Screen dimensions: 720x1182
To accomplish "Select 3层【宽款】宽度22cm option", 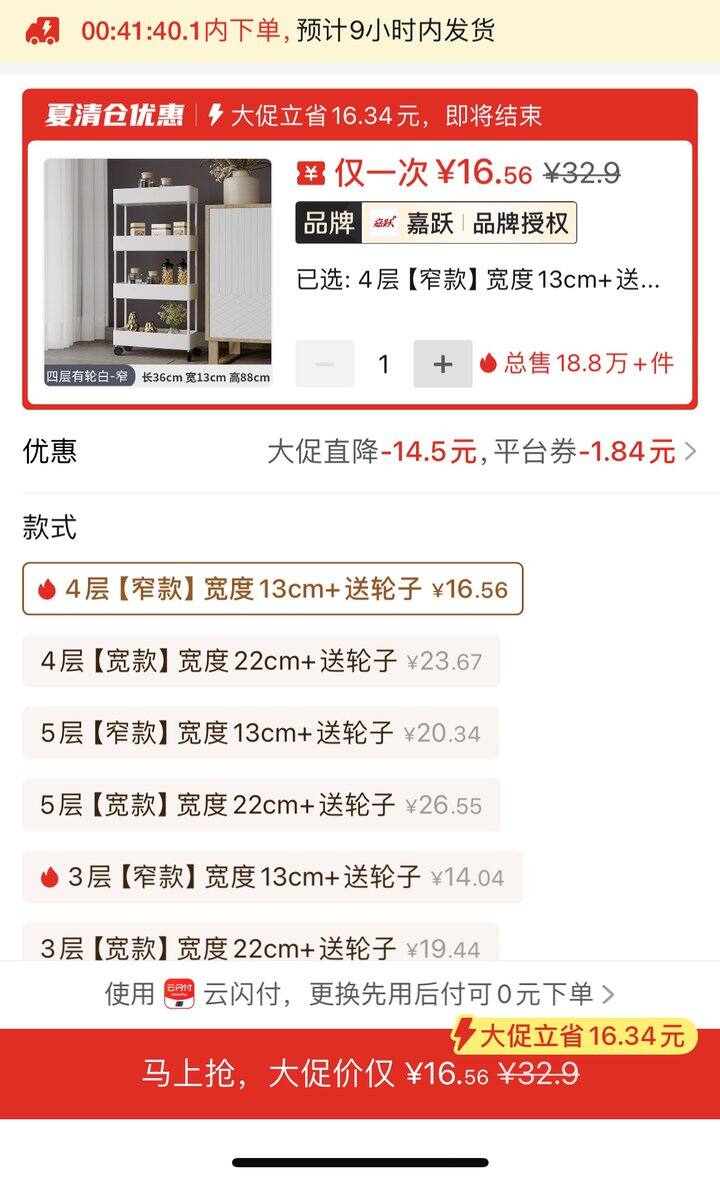I will pos(261,945).
